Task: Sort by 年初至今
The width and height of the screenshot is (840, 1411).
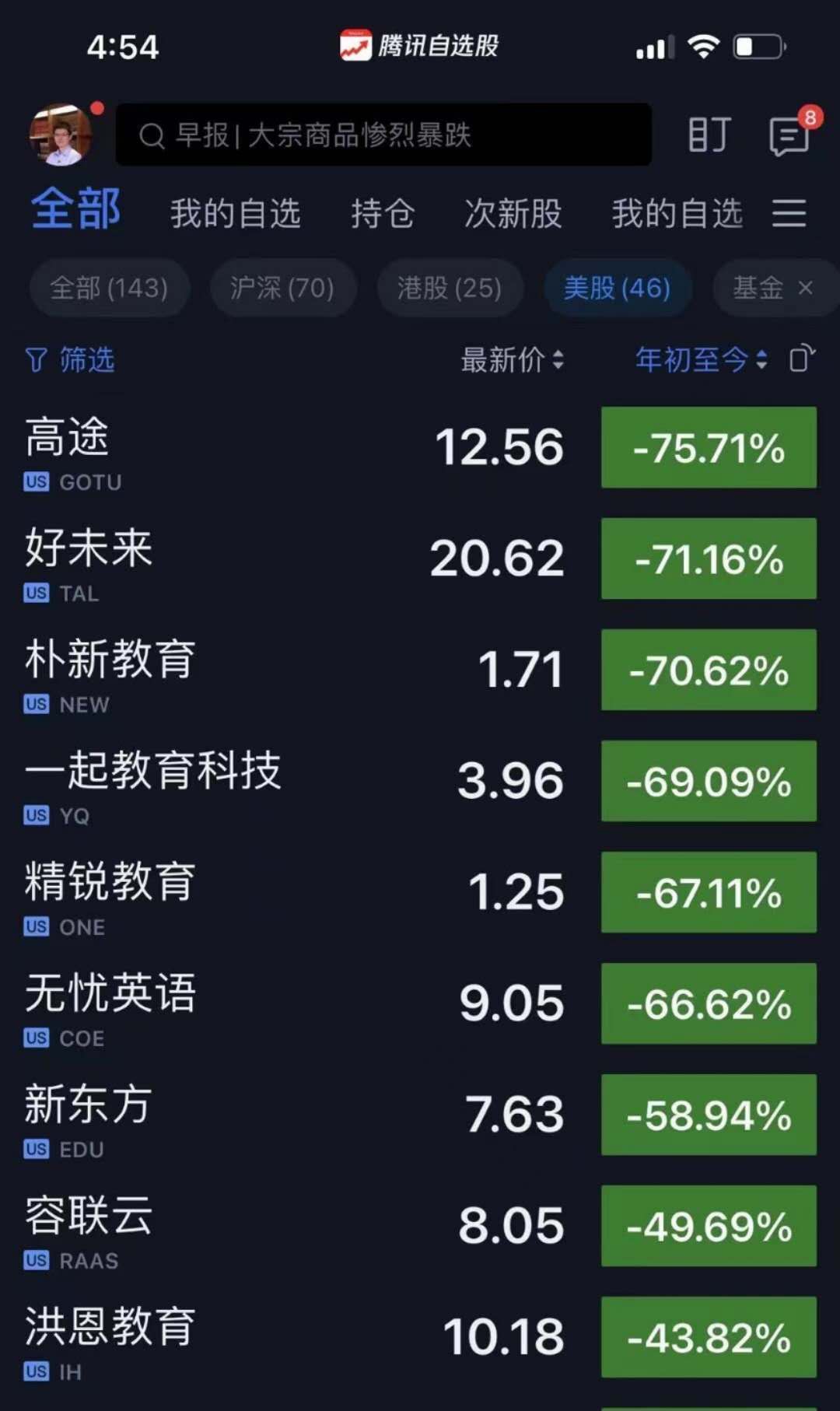Action: 701,360
